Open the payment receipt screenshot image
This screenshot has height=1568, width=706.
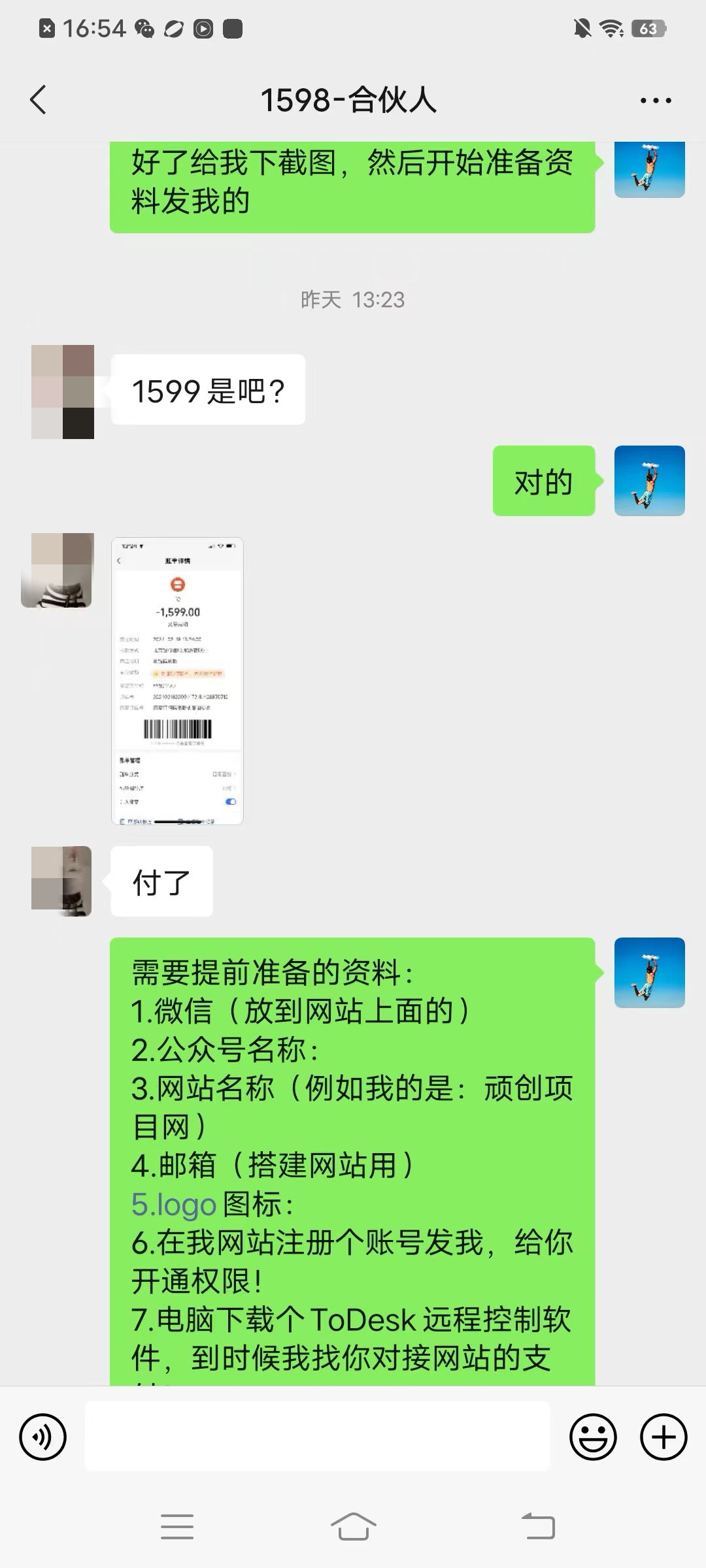(177, 680)
